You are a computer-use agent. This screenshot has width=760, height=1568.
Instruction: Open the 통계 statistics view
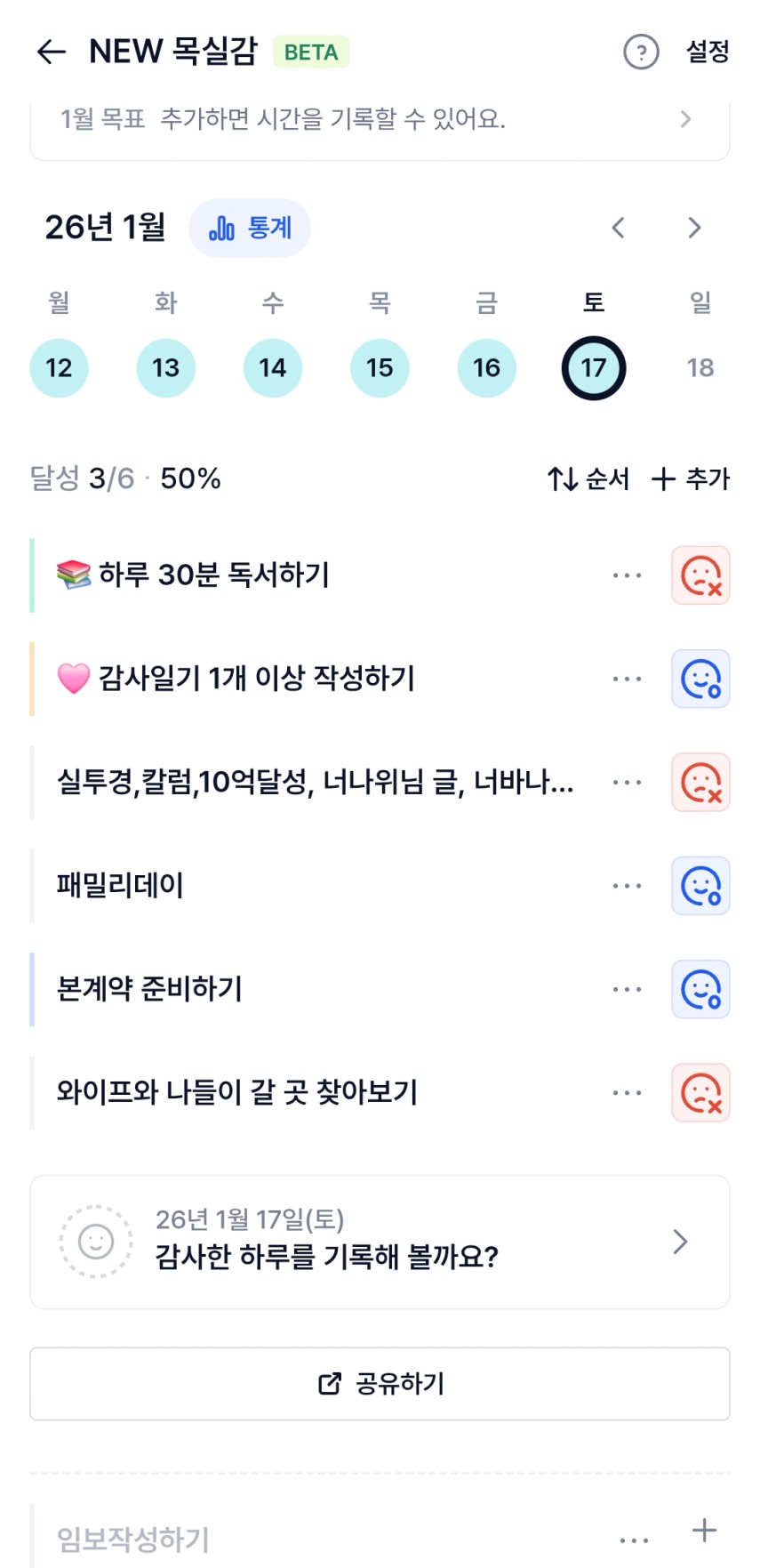[x=250, y=229]
